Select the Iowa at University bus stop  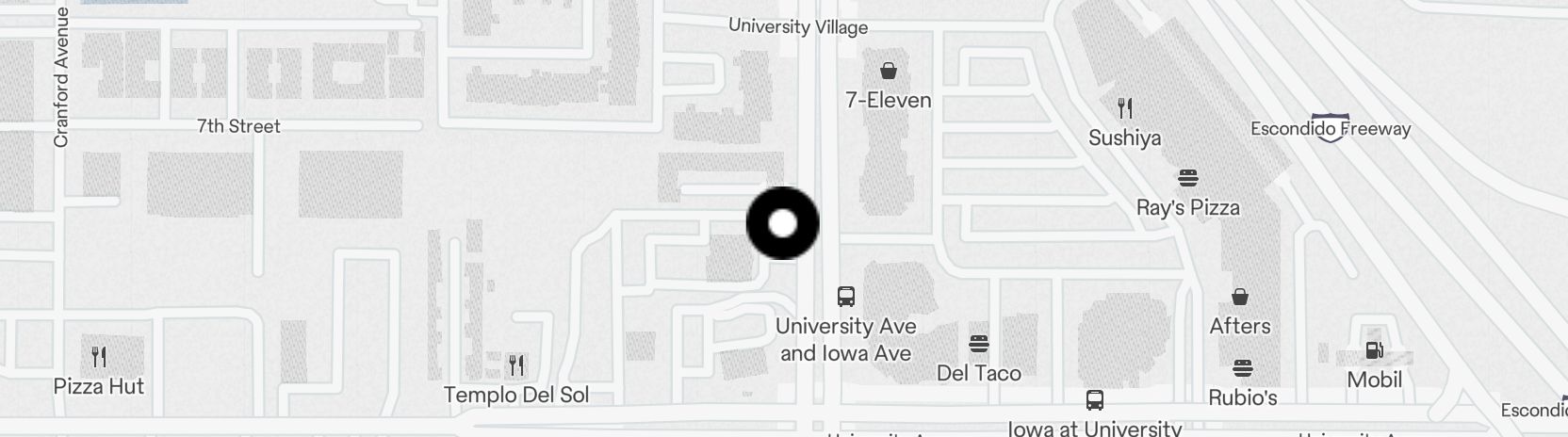click(1094, 399)
